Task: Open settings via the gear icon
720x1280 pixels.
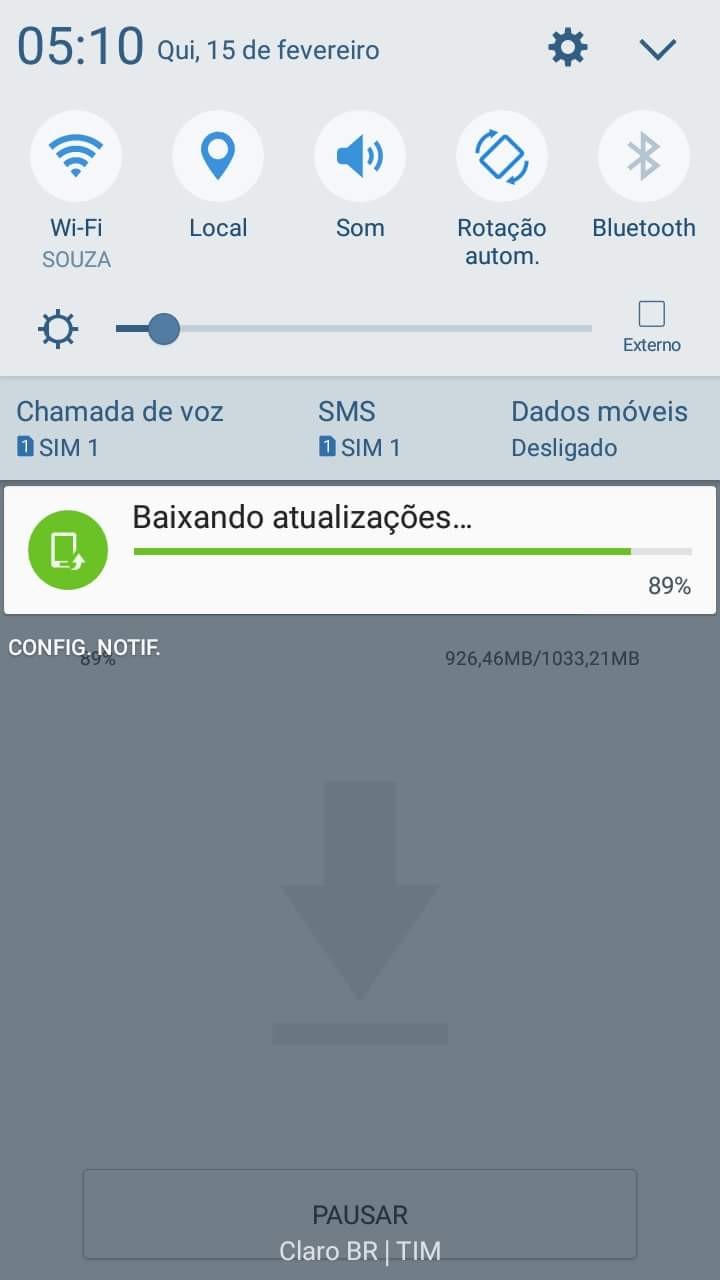Action: pos(568,48)
